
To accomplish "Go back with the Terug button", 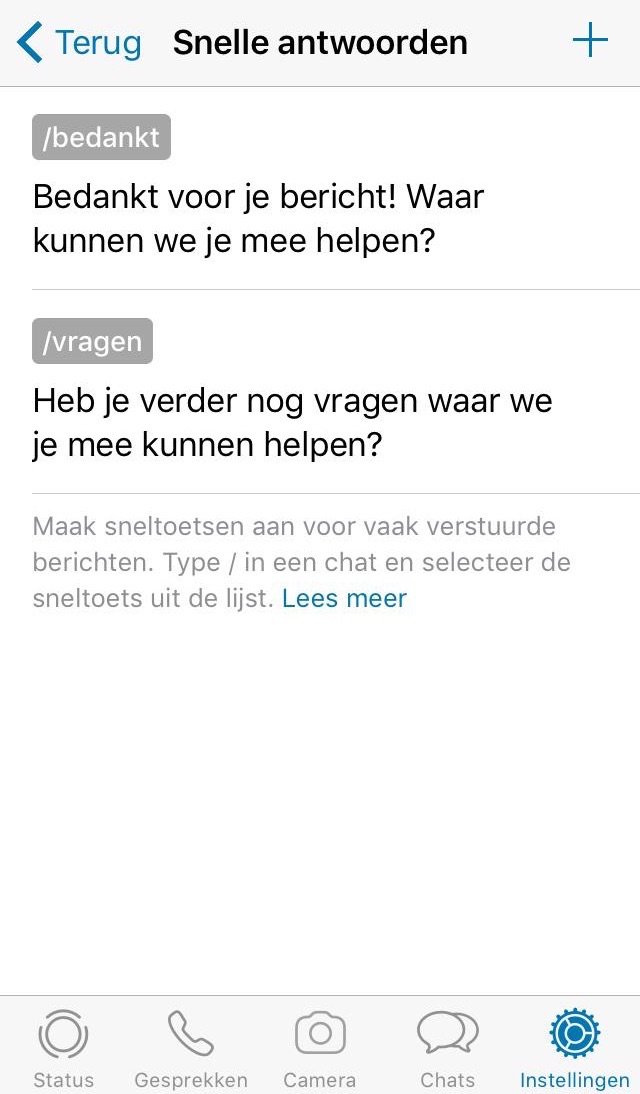I will (80, 43).
